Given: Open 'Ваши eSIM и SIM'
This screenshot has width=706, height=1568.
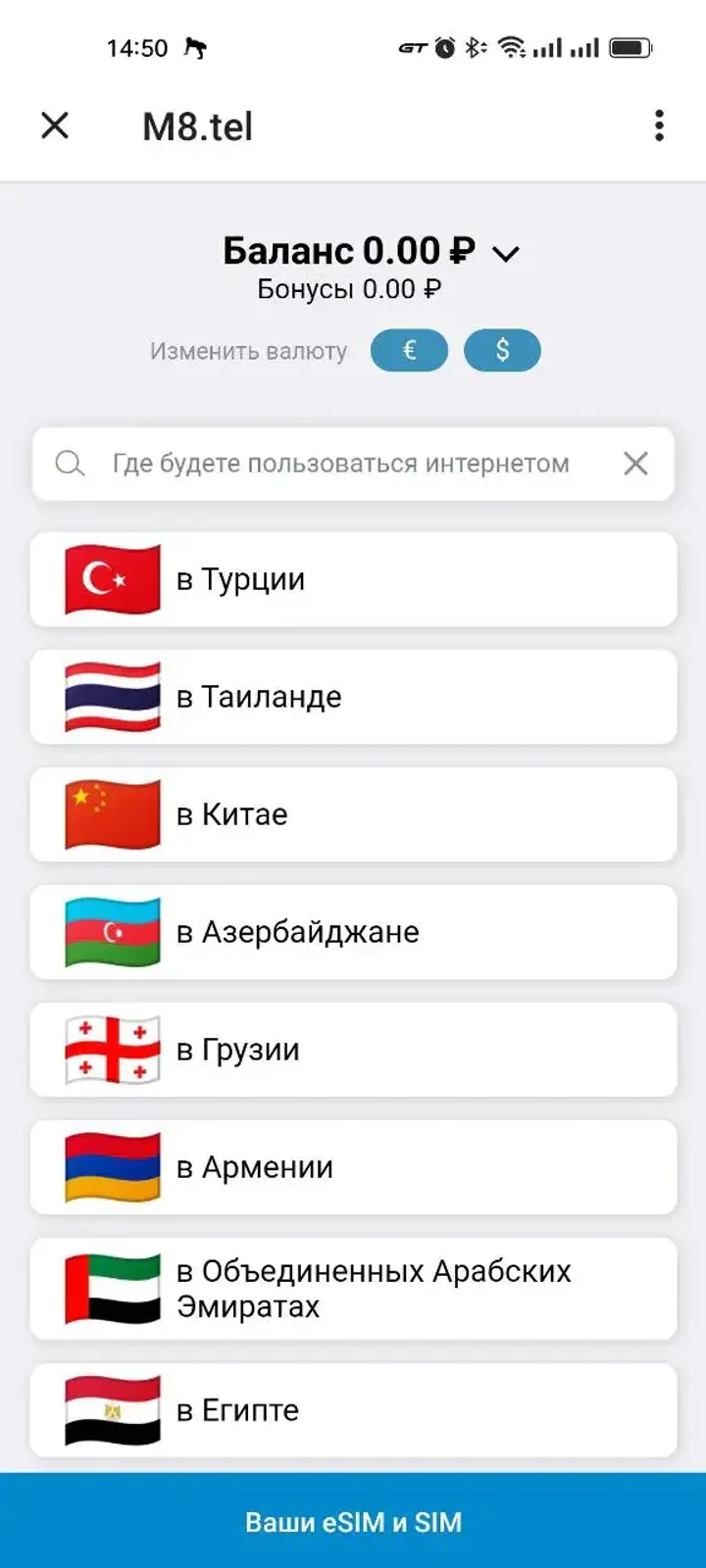Looking at the screenshot, I should 353,1522.
